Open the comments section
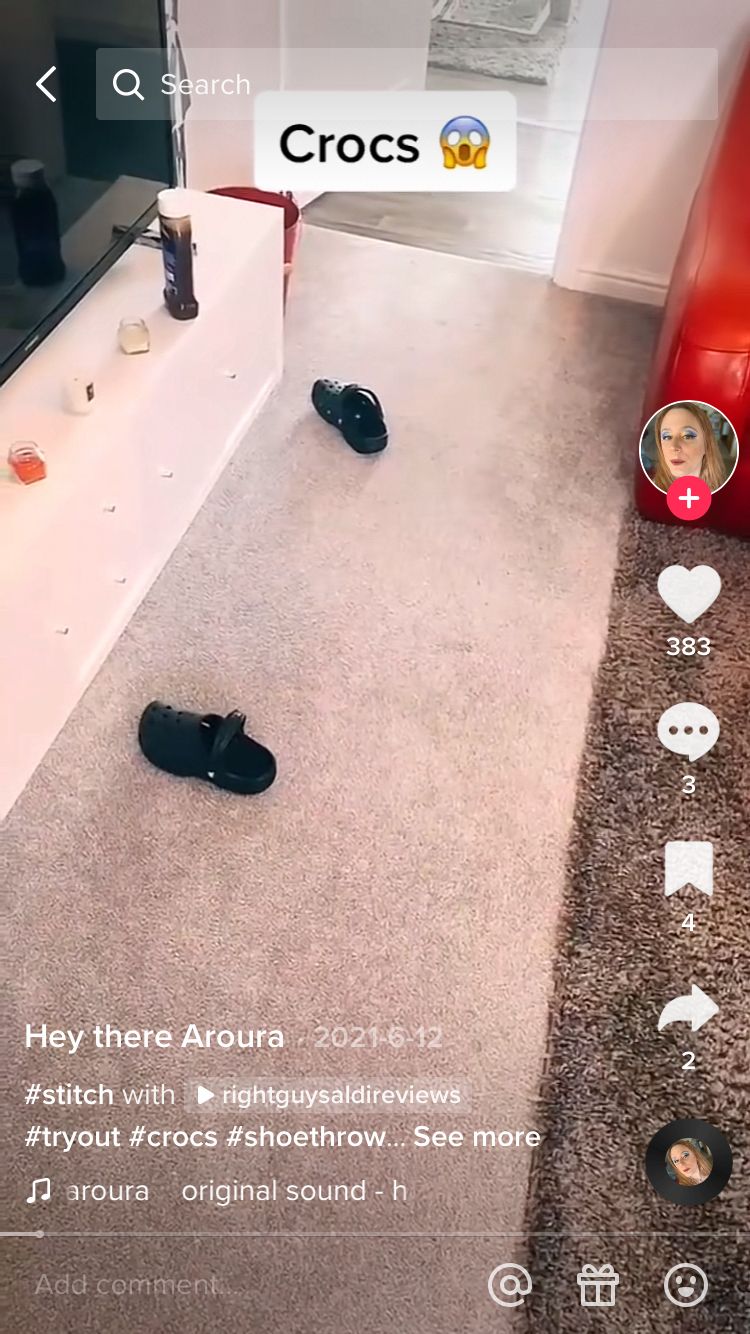The width and height of the screenshot is (750, 1334). [688, 732]
